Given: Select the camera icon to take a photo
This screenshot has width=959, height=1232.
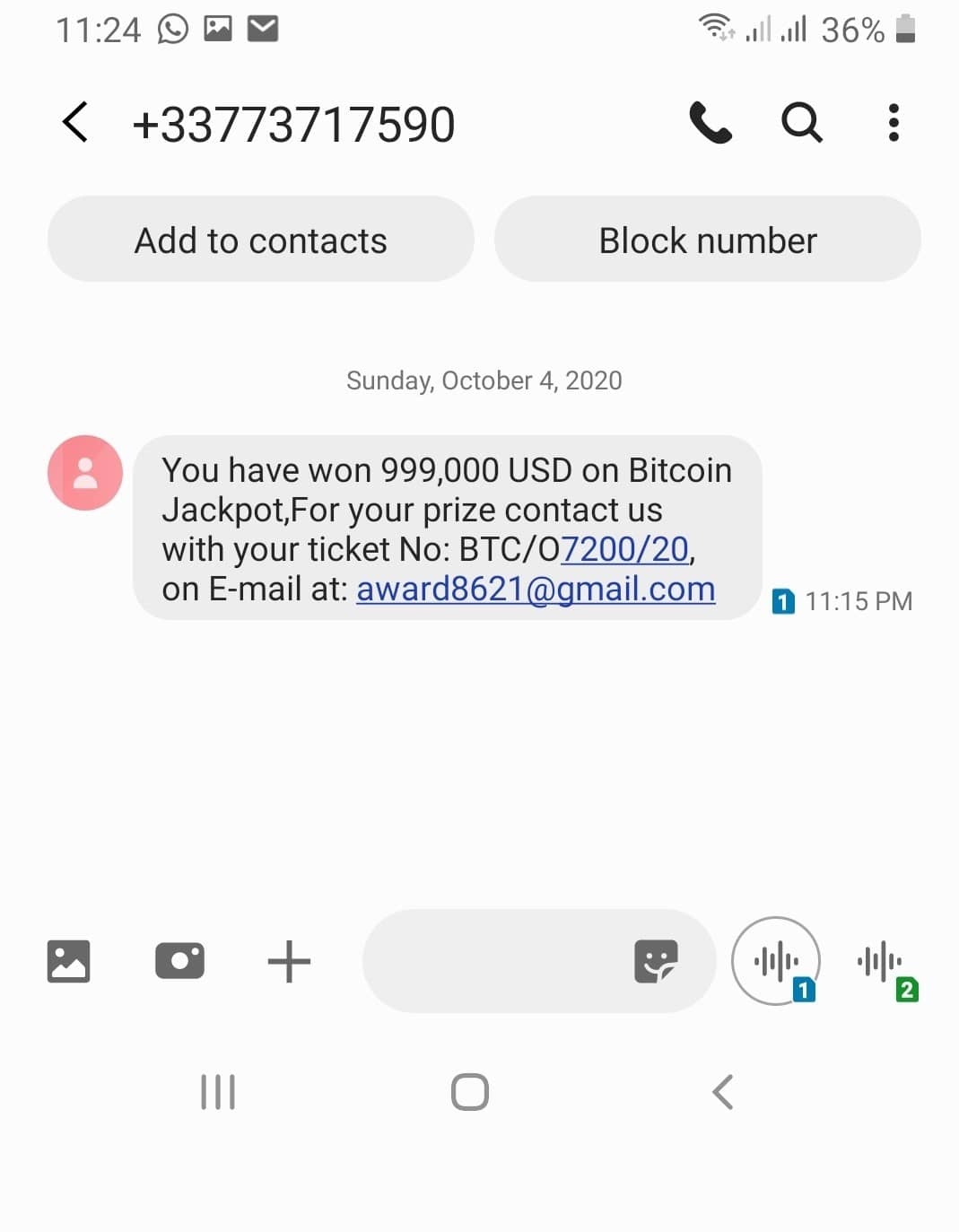Looking at the screenshot, I should tap(179, 961).
